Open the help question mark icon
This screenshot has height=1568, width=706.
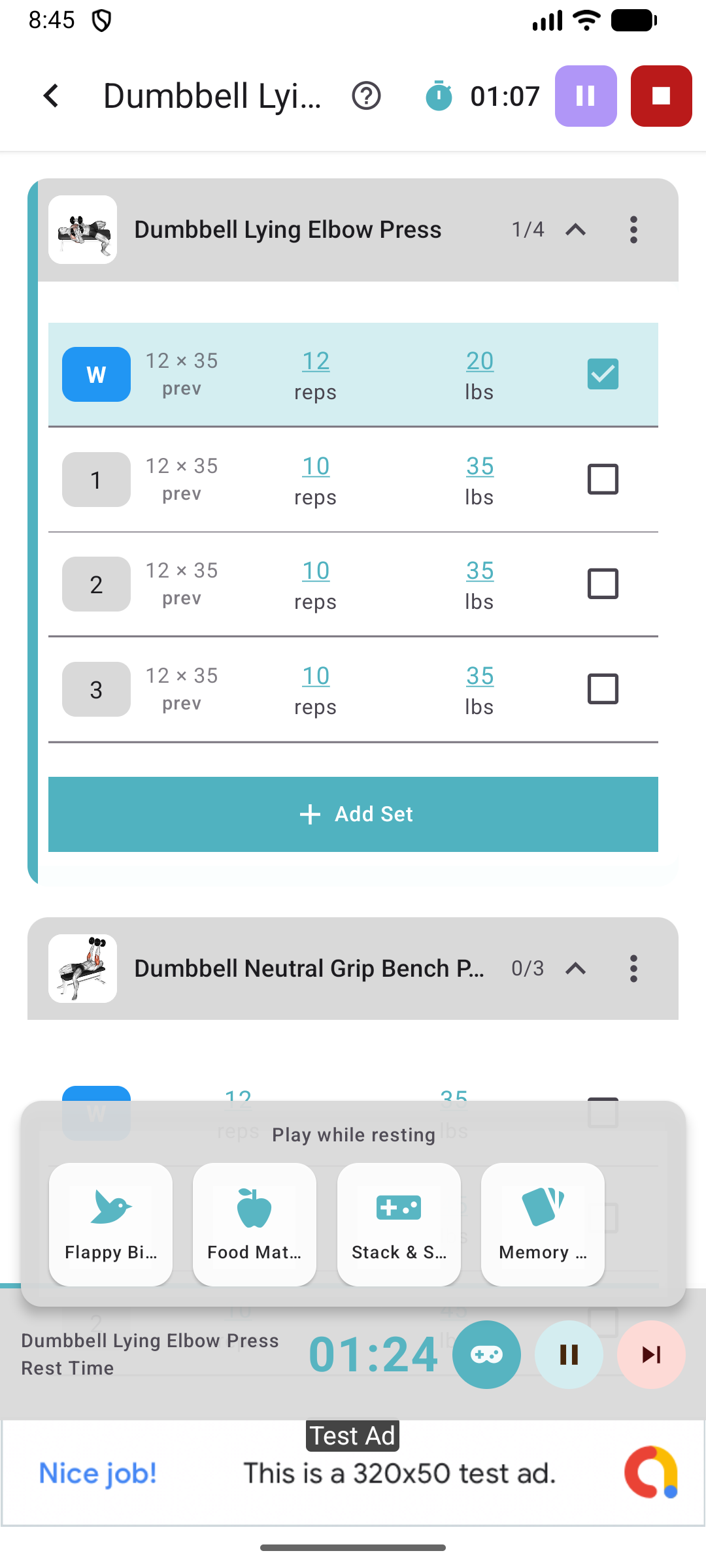click(365, 97)
